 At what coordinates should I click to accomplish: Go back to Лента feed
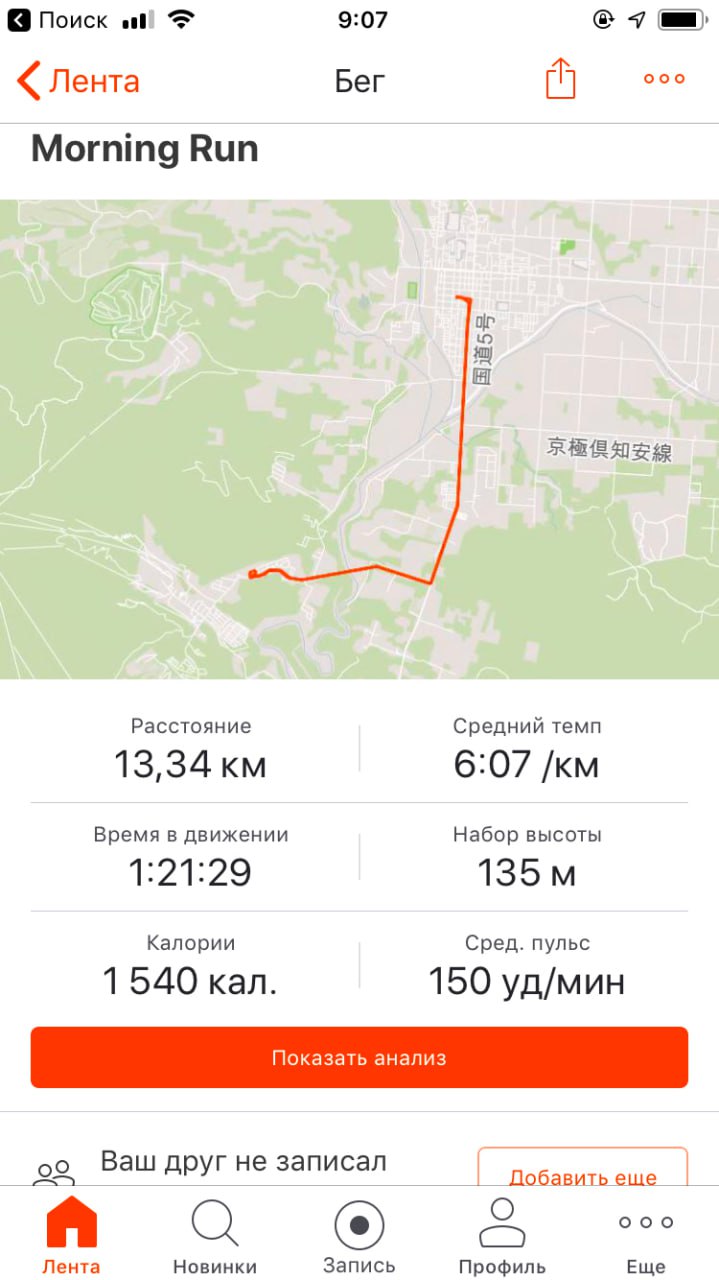(78, 81)
